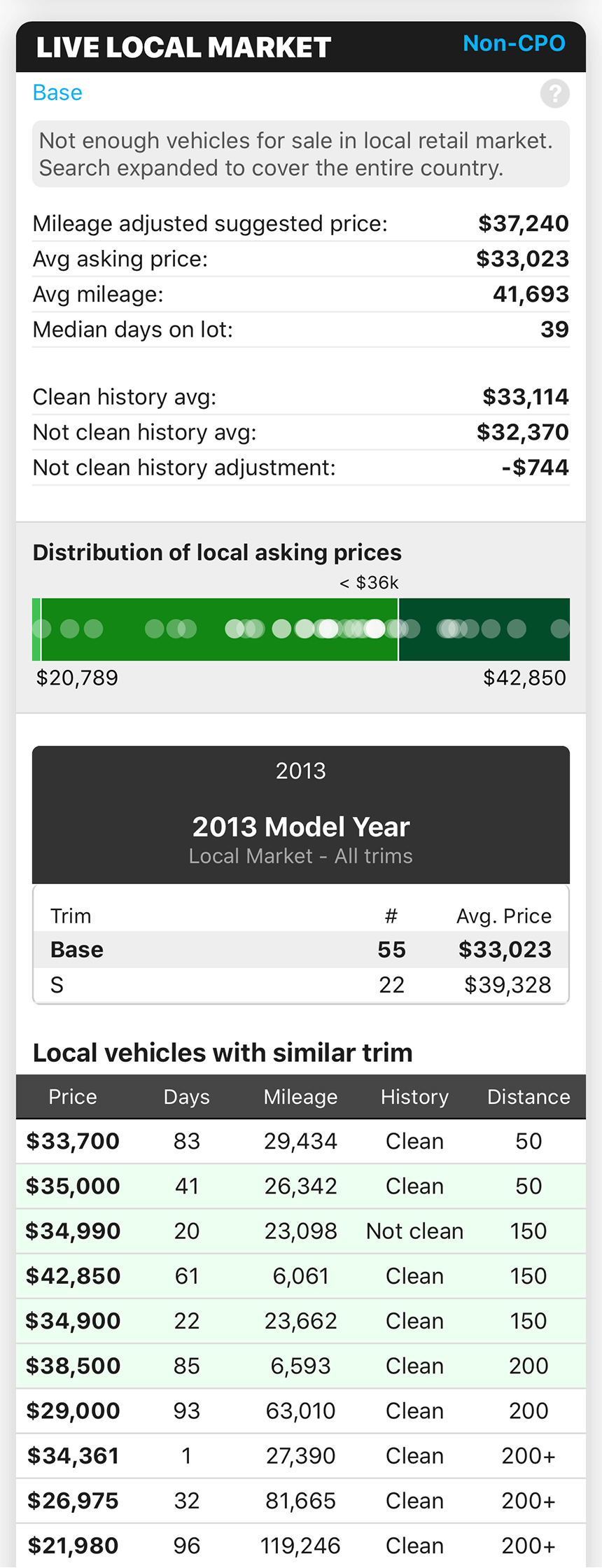Screen dimensions: 602x1568
Task: Click the 2013 Model Year panel header
Action: (300, 827)
